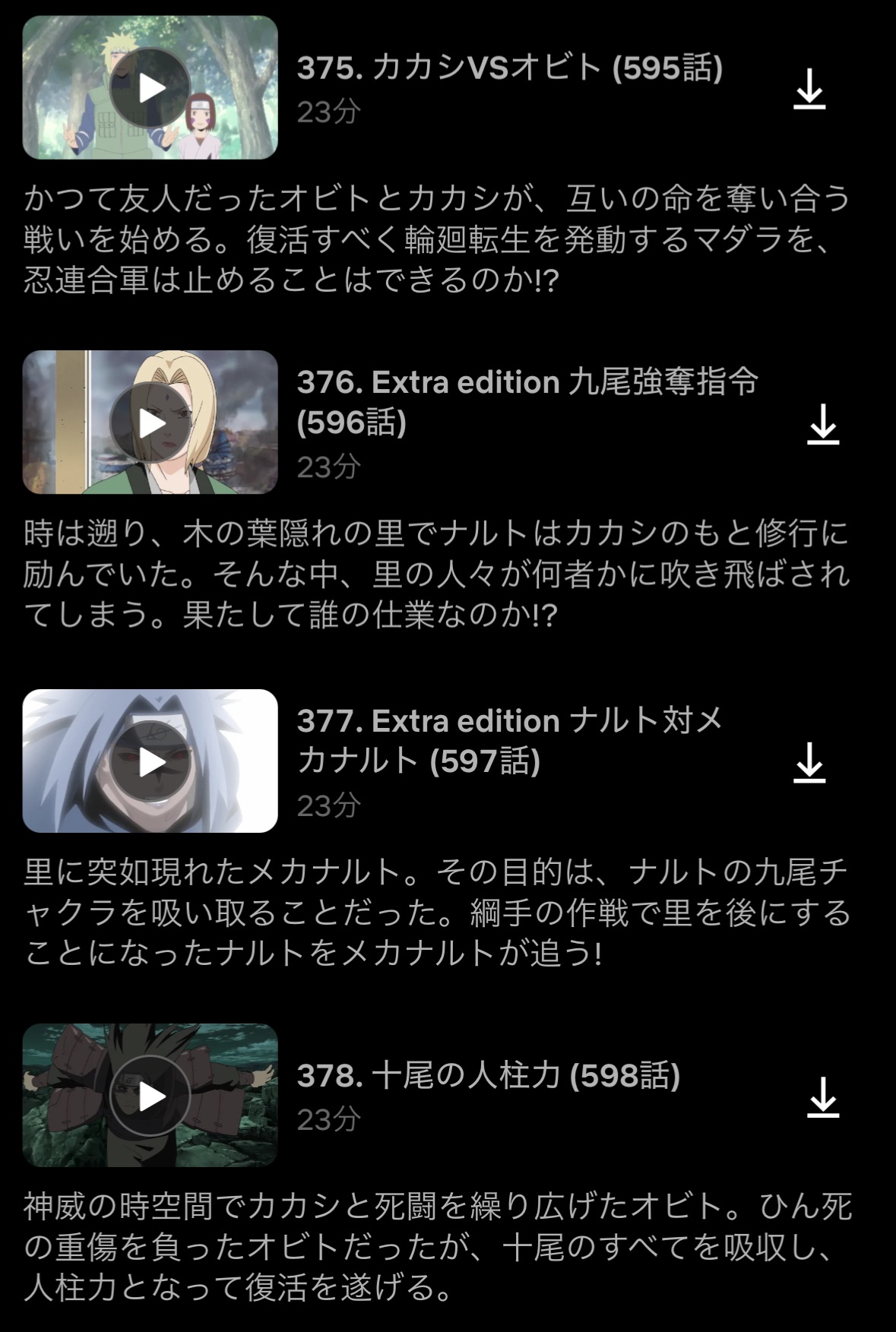Image resolution: width=896 pixels, height=1332 pixels.
Task: Play episode 376 九尾強奪指令
Action: coord(150,422)
